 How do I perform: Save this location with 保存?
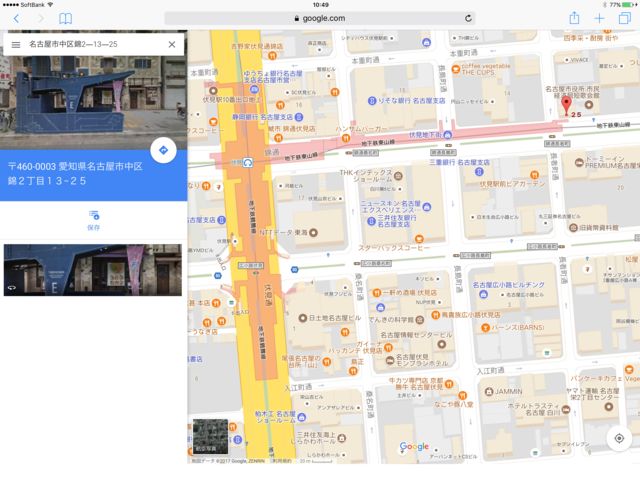93,219
